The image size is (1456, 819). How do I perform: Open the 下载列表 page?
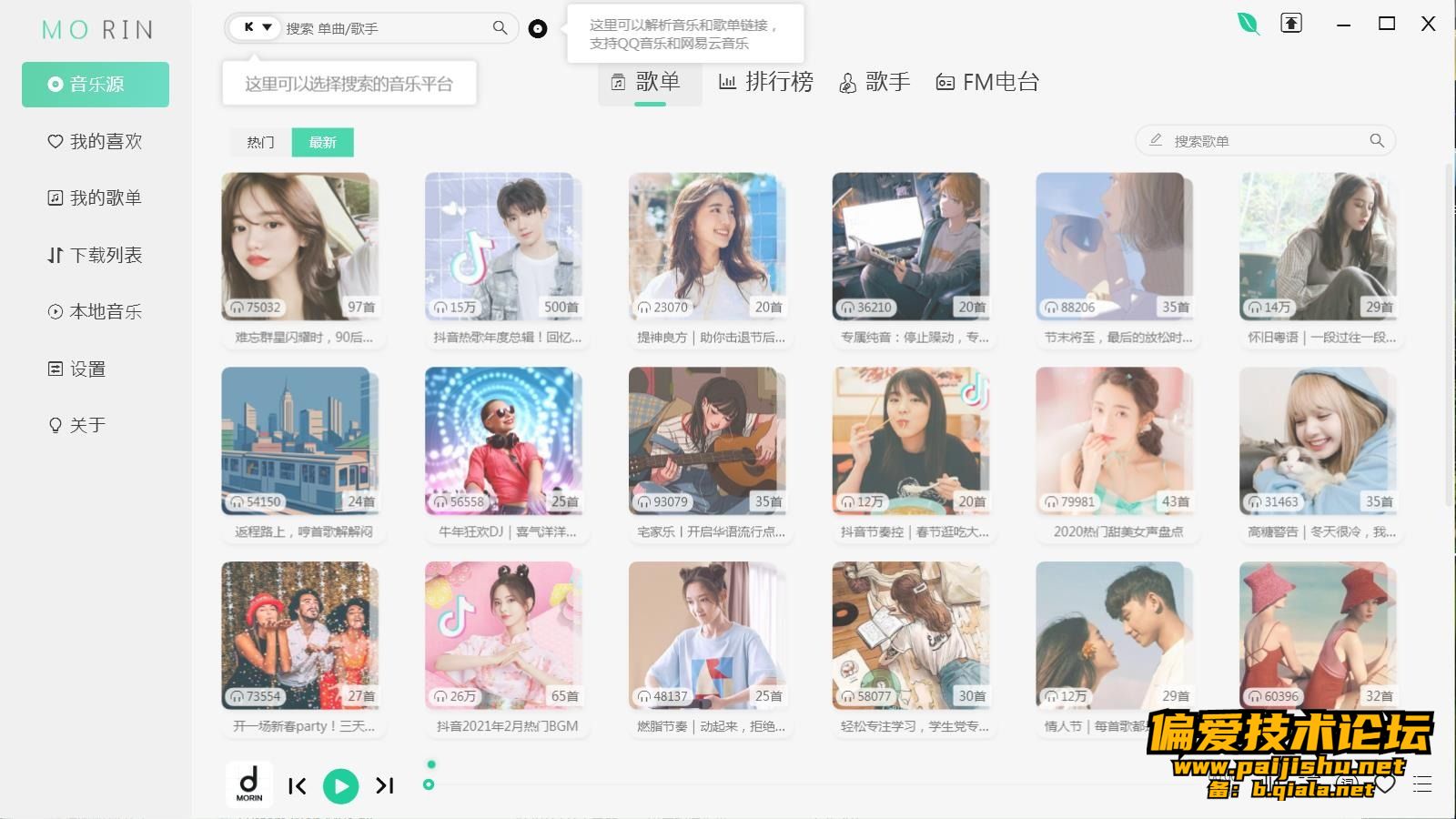coord(96,256)
